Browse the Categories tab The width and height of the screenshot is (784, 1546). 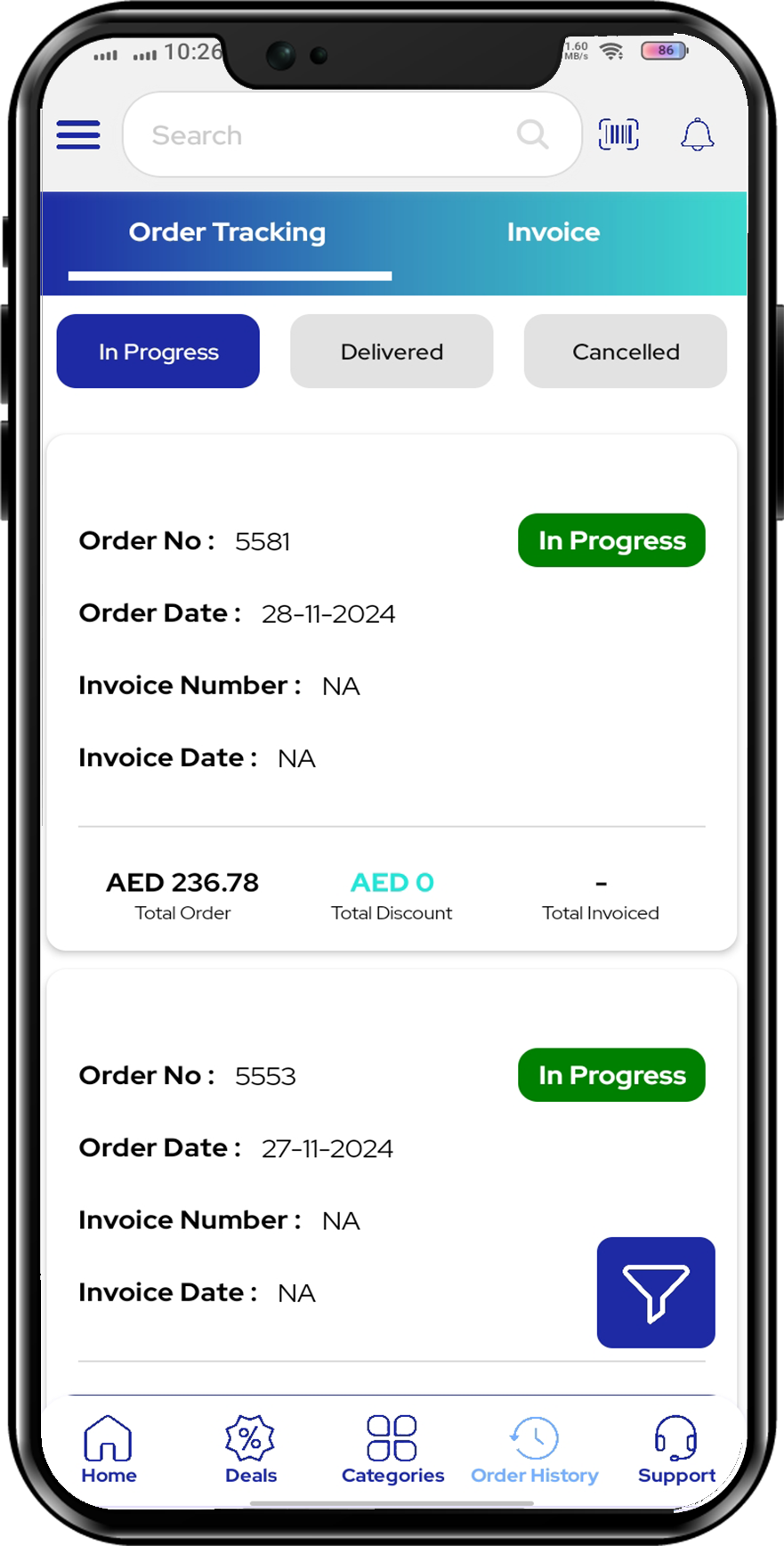click(x=392, y=1450)
